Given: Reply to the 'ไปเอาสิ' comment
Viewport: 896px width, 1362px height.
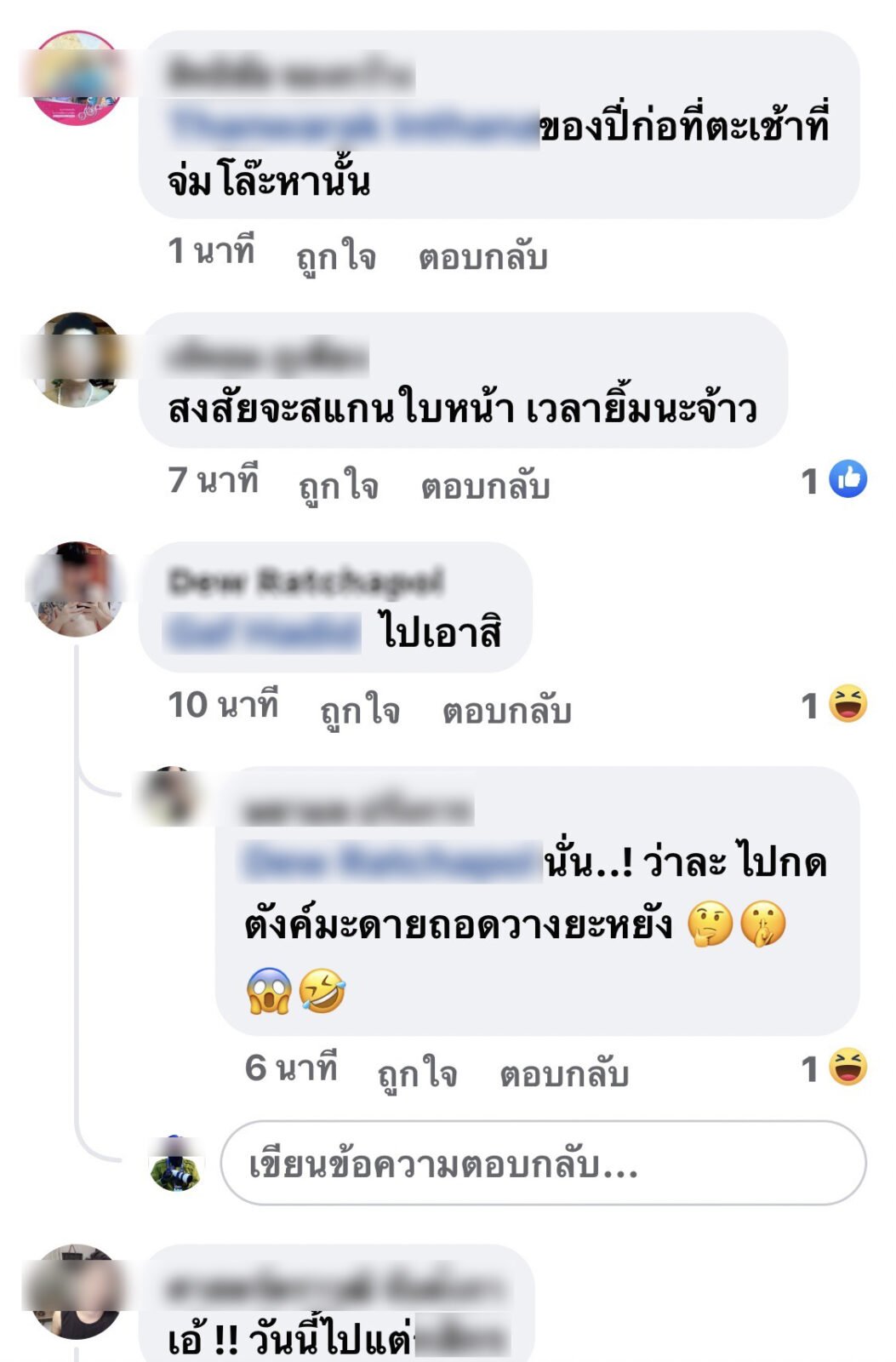Looking at the screenshot, I should (x=506, y=709).
